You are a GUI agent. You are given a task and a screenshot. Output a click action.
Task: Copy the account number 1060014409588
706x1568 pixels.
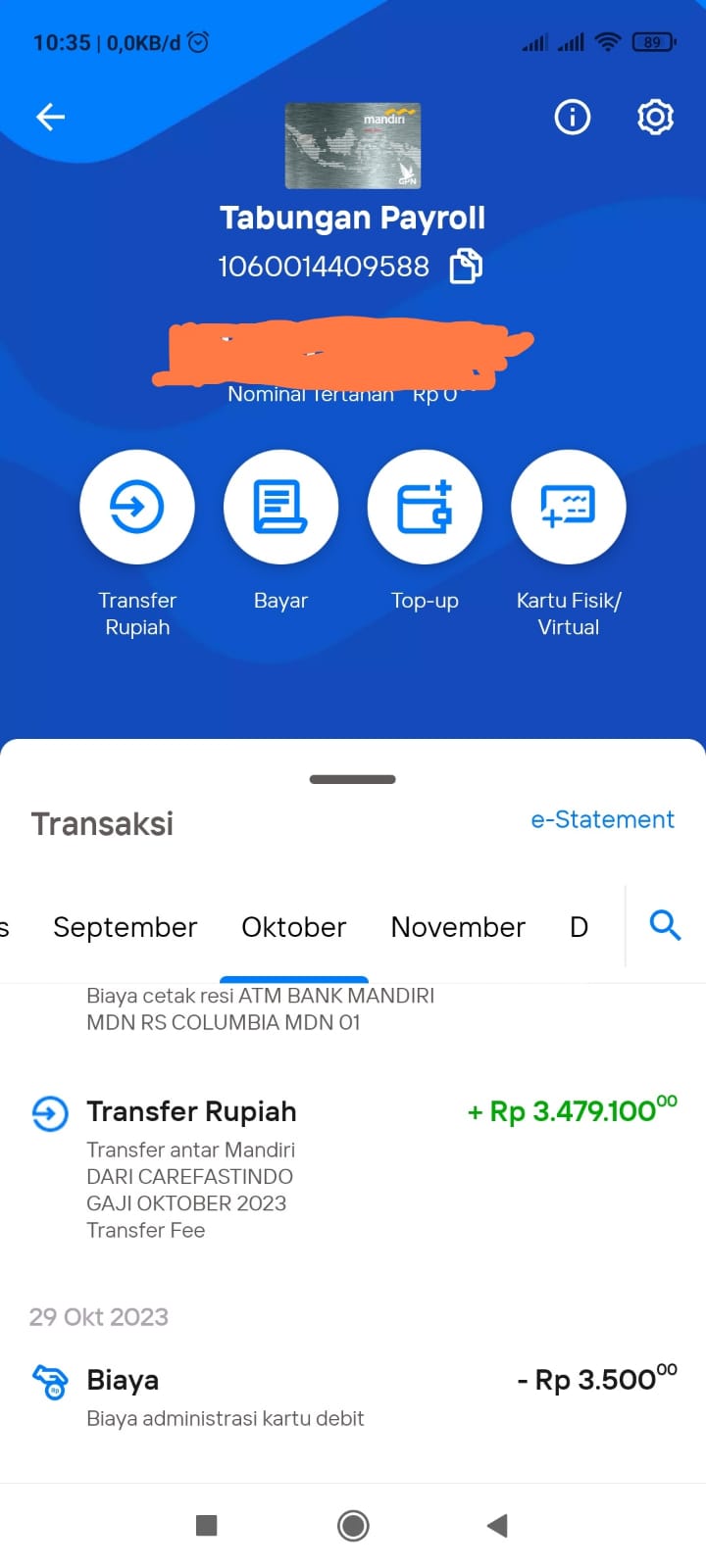pyautogui.click(x=466, y=266)
